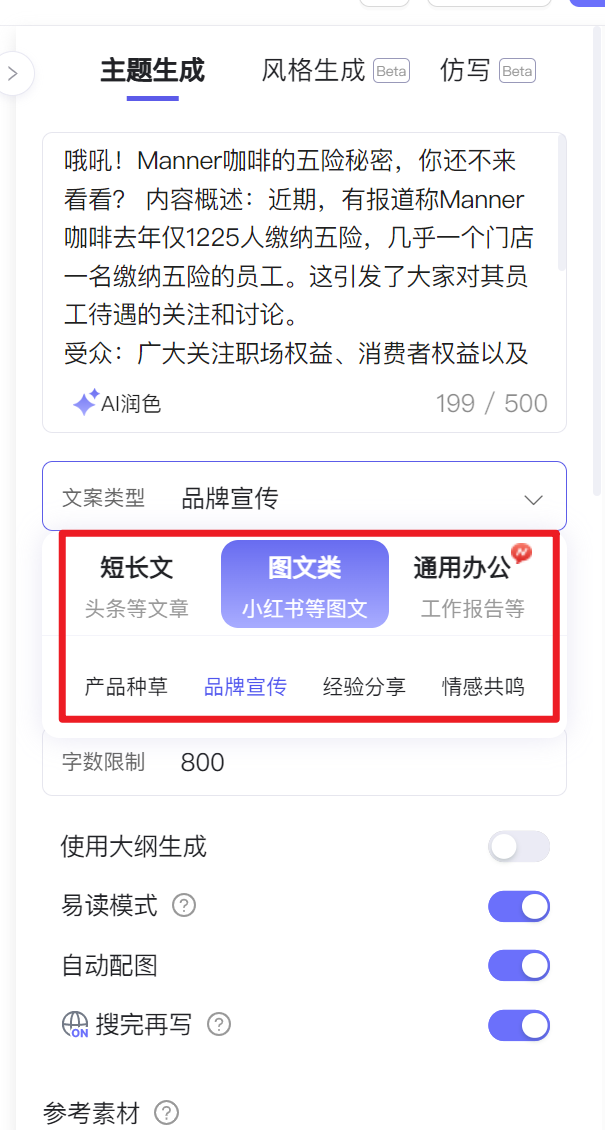The width and height of the screenshot is (605, 1130).
Task: Select 经验分享 copy type
Action: click(364, 687)
